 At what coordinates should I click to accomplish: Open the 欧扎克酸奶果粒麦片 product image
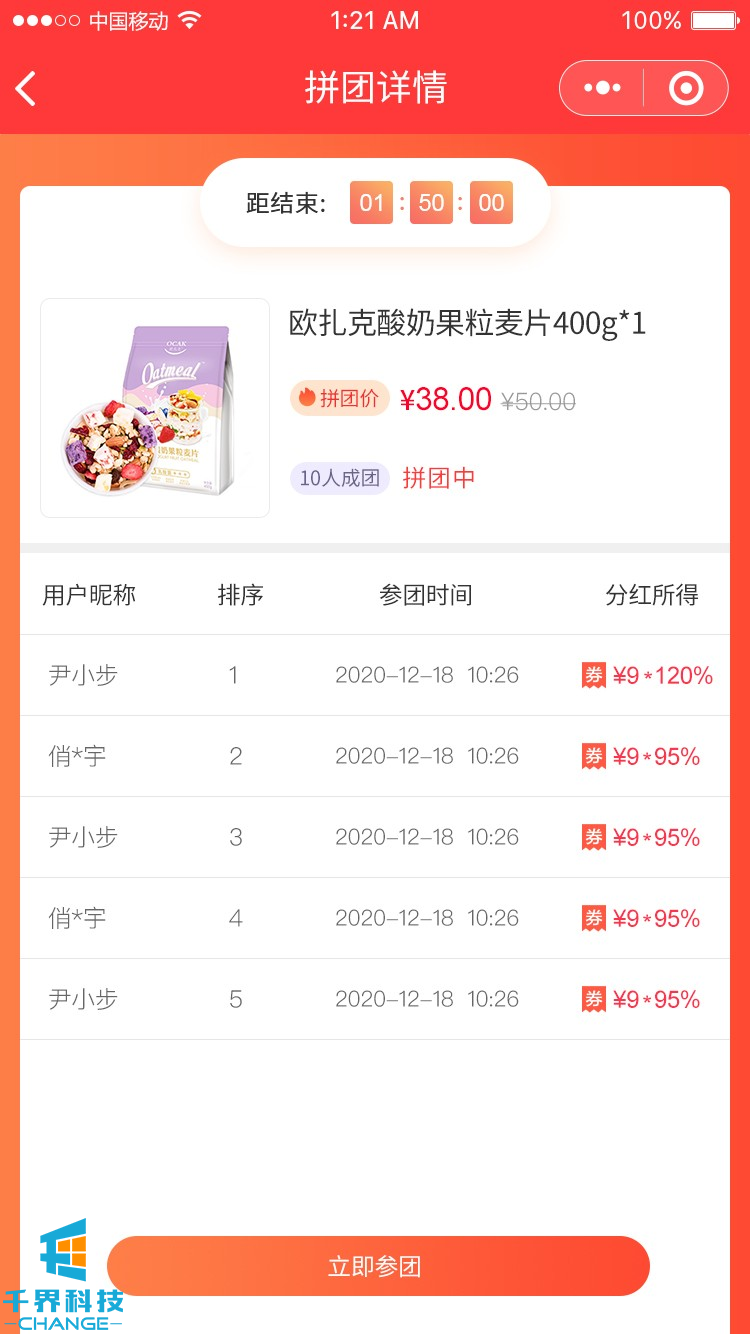tap(155, 408)
